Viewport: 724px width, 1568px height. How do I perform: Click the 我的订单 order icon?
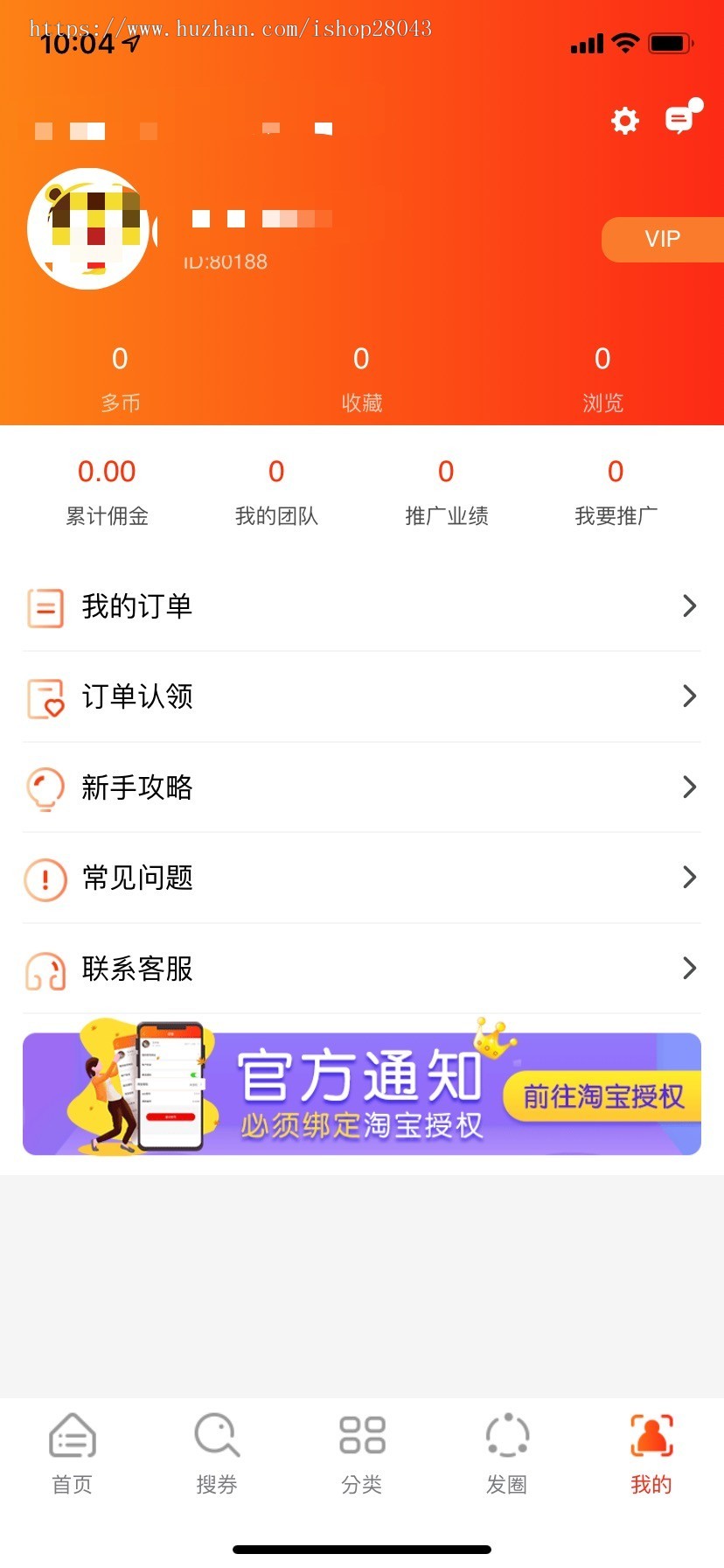click(45, 606)
